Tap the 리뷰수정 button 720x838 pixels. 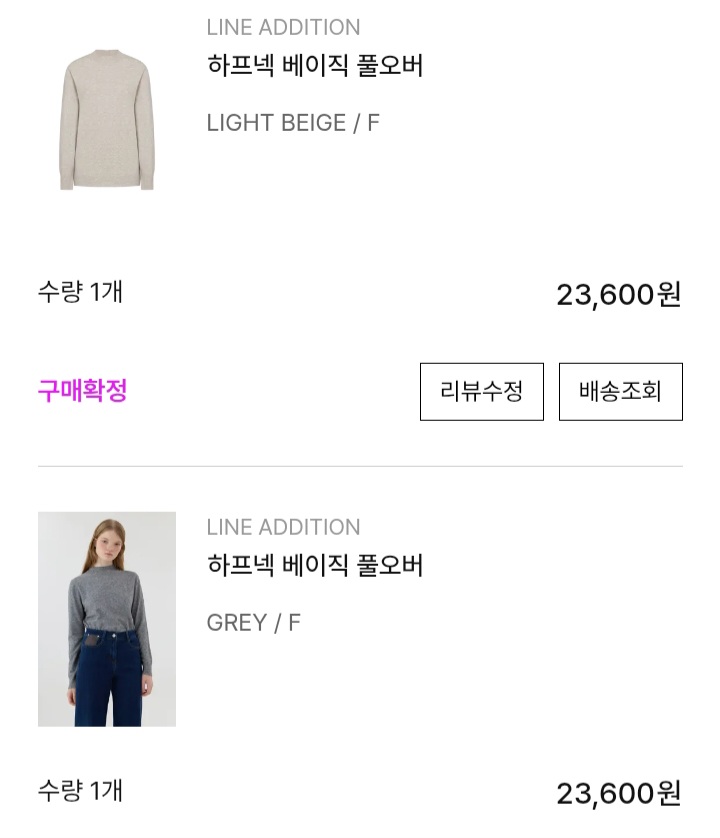[481, 391]
